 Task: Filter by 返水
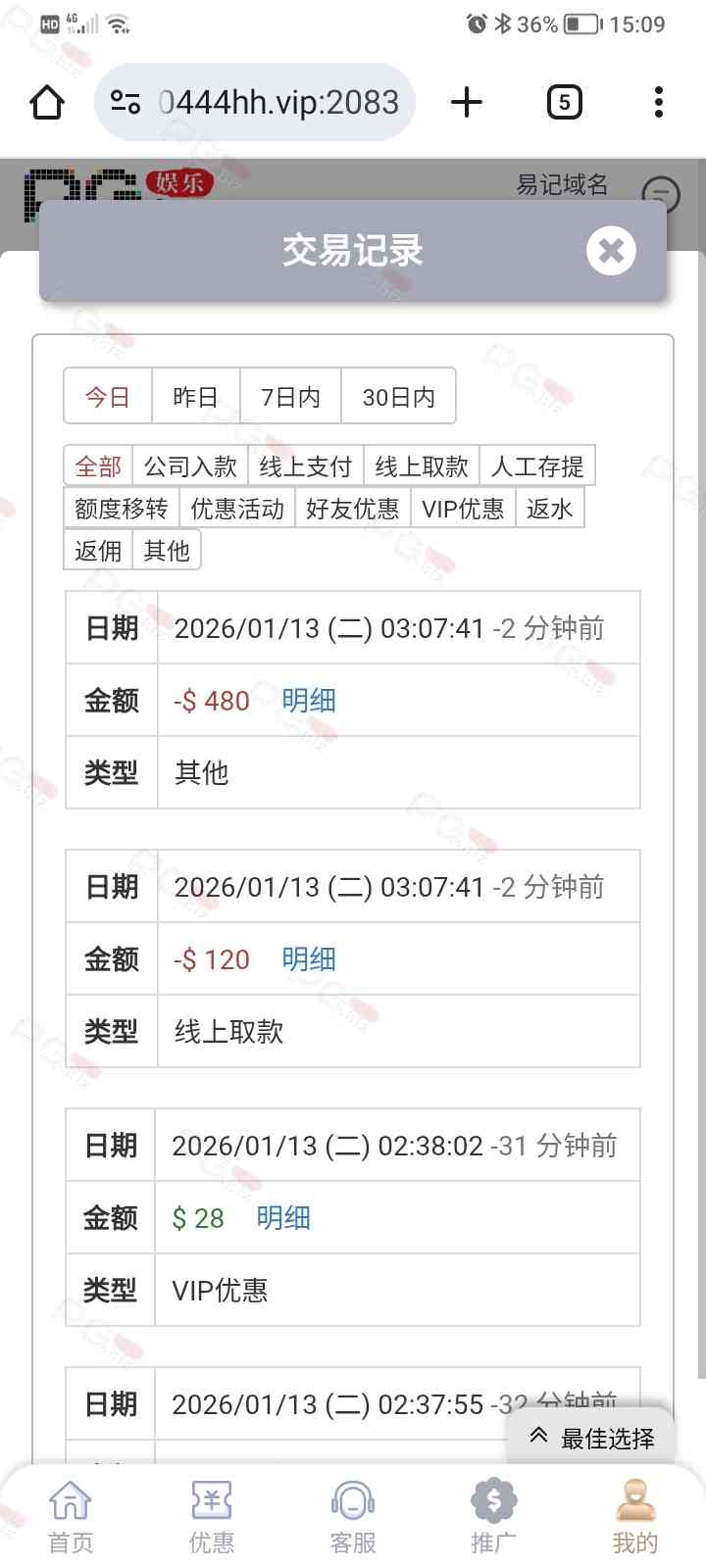point(549,509)
